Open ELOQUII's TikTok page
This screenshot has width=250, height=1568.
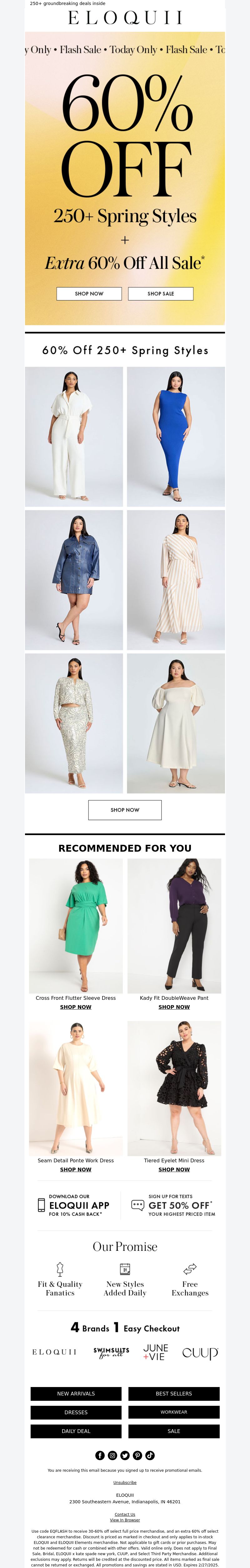click(150, 1455)
